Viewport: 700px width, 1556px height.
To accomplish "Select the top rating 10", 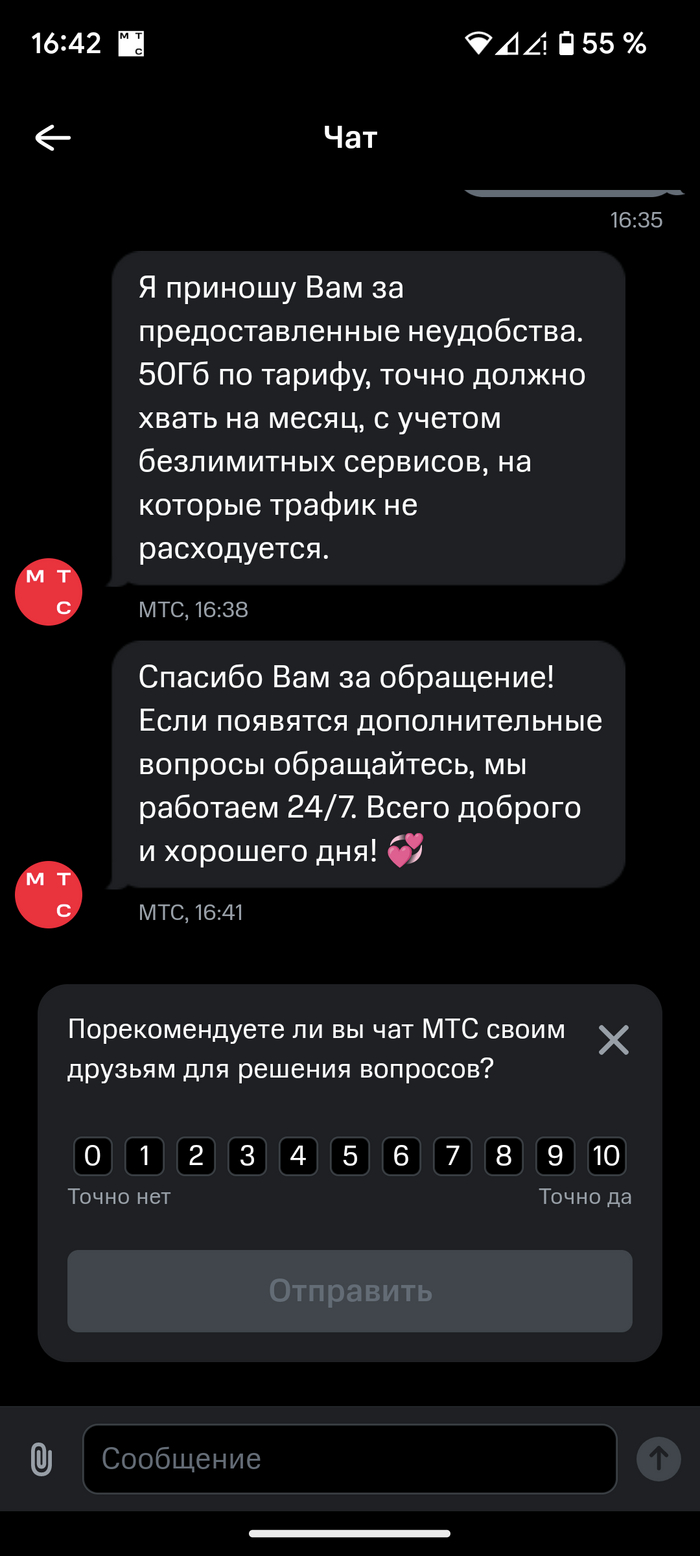I will click(607, 1156).
